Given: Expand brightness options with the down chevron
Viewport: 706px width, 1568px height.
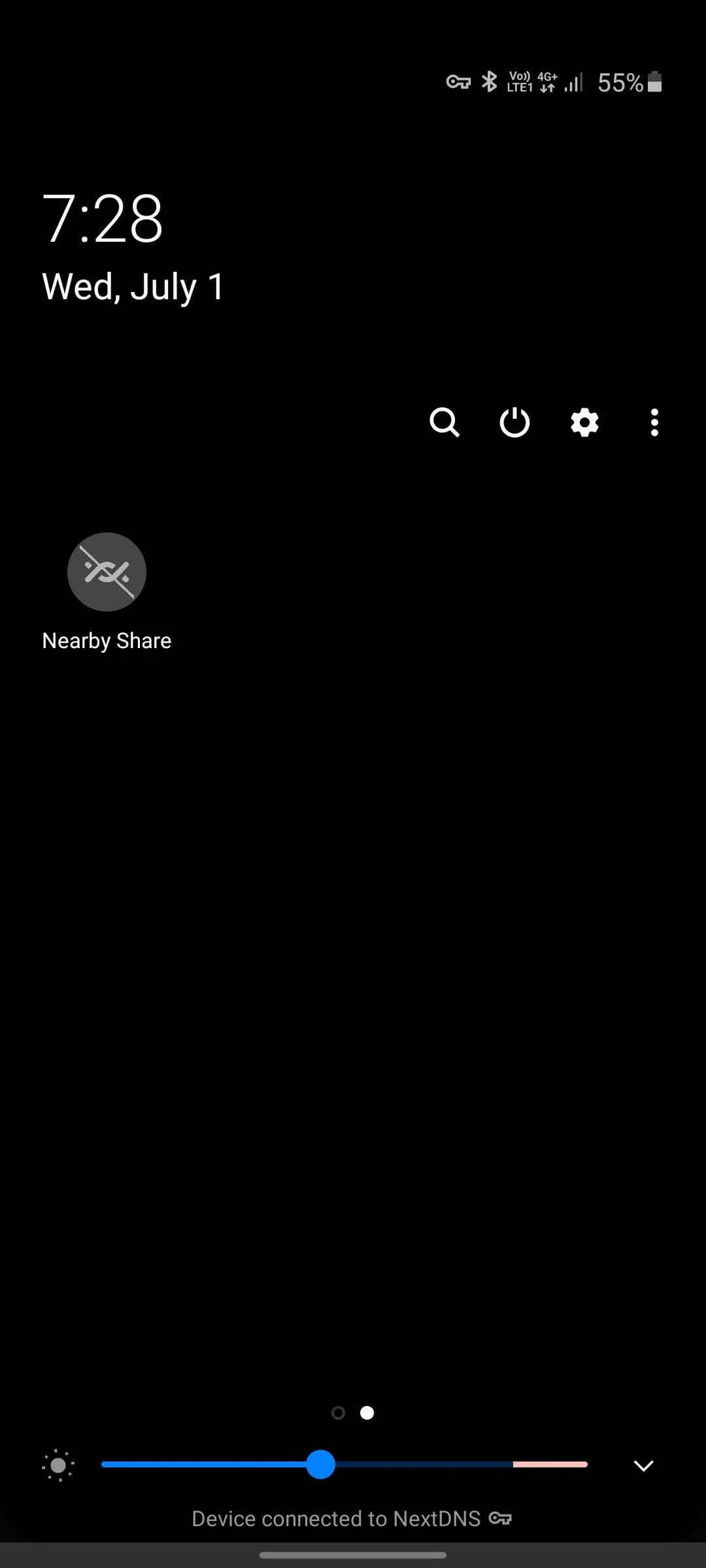Looking at the screenshot, I should tap(643, 1465).
